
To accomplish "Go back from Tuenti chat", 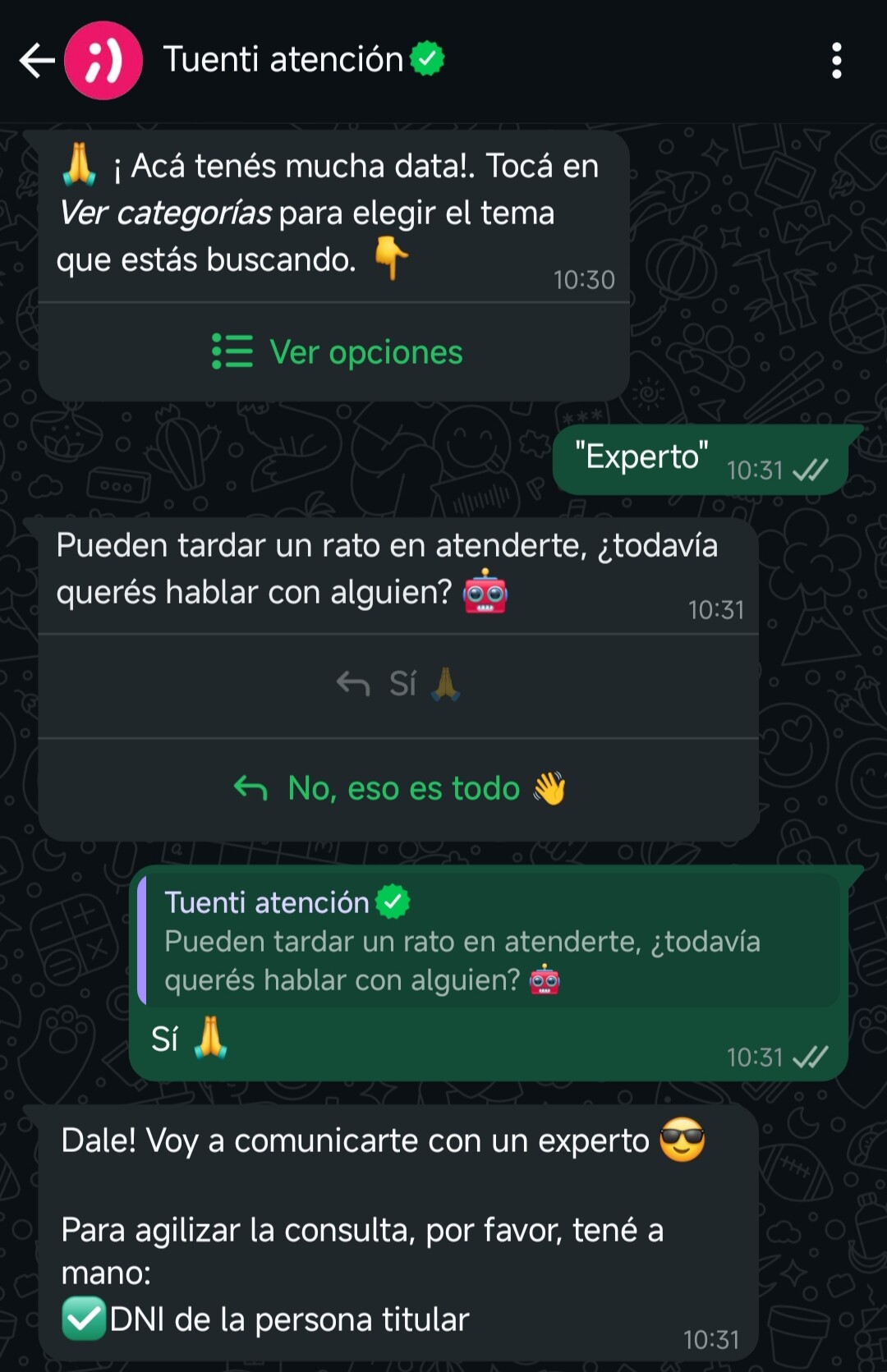I will pyautogui.click(x=36, y=61).
